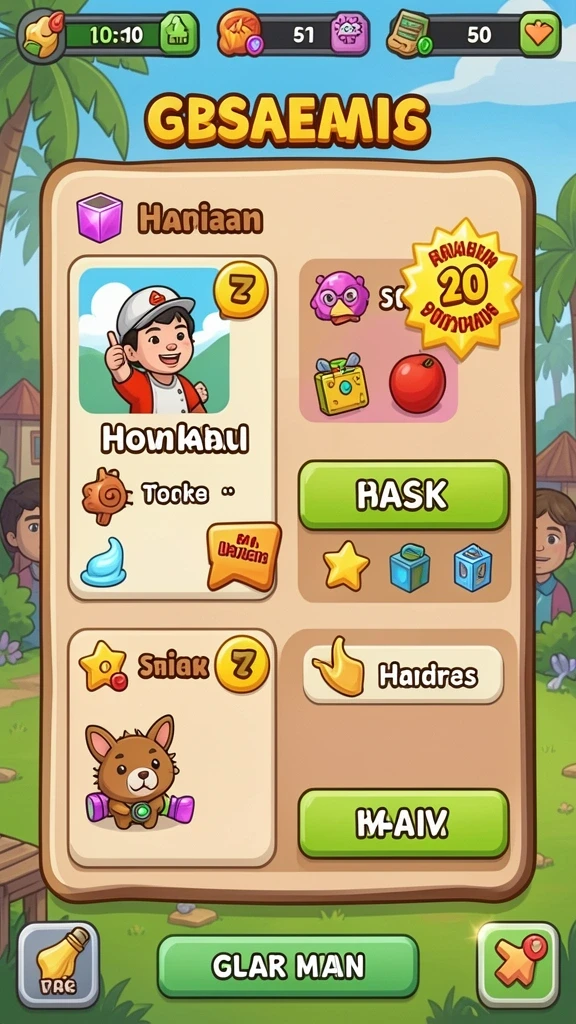Tap the green H-AIV button
The image size is (576, 1024).
[x=404, y=824]
